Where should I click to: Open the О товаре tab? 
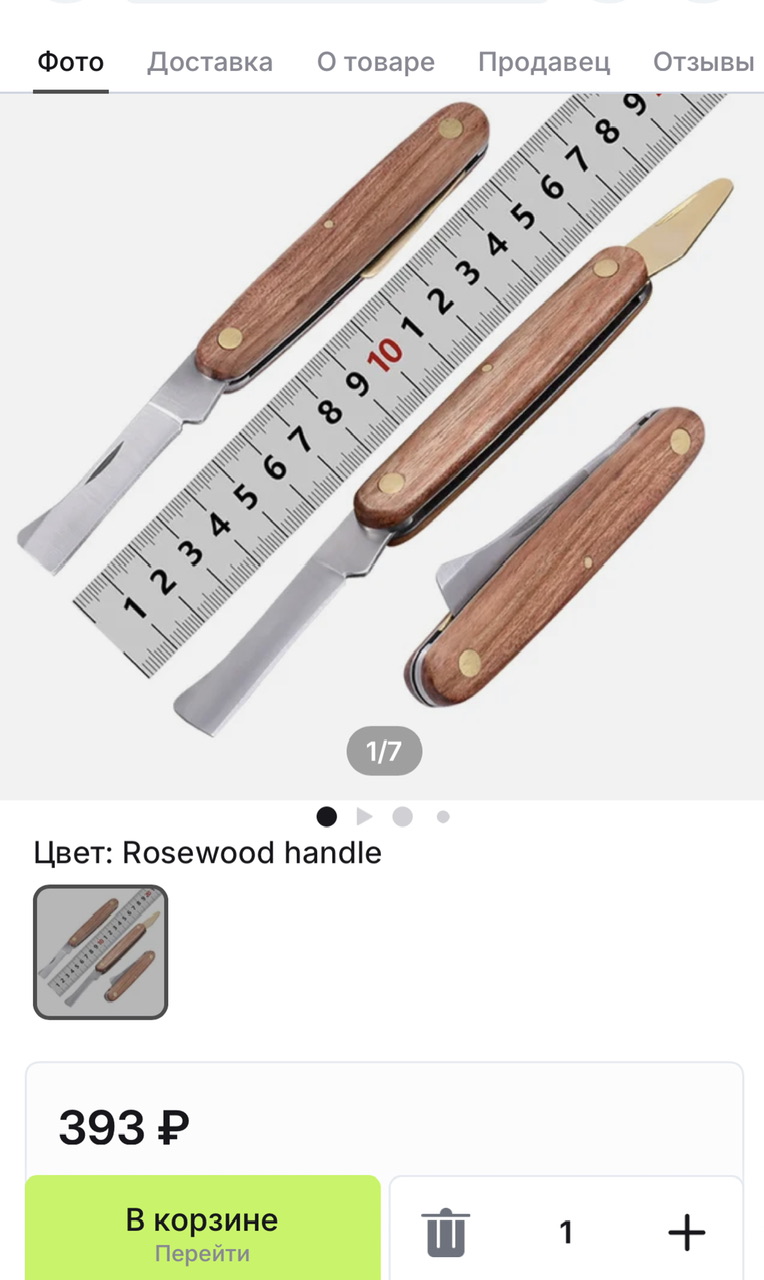(x=376, y=62)
